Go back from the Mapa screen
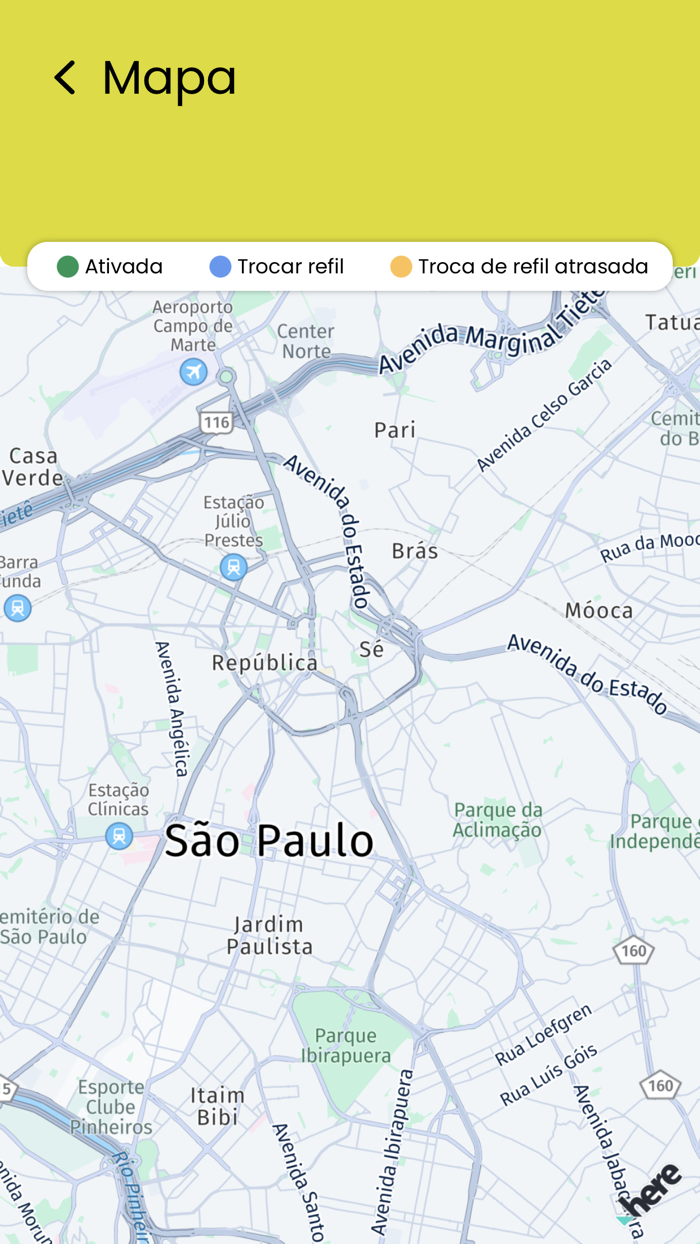The width and height of the screenshot is (700, 1244). point(65,77)
